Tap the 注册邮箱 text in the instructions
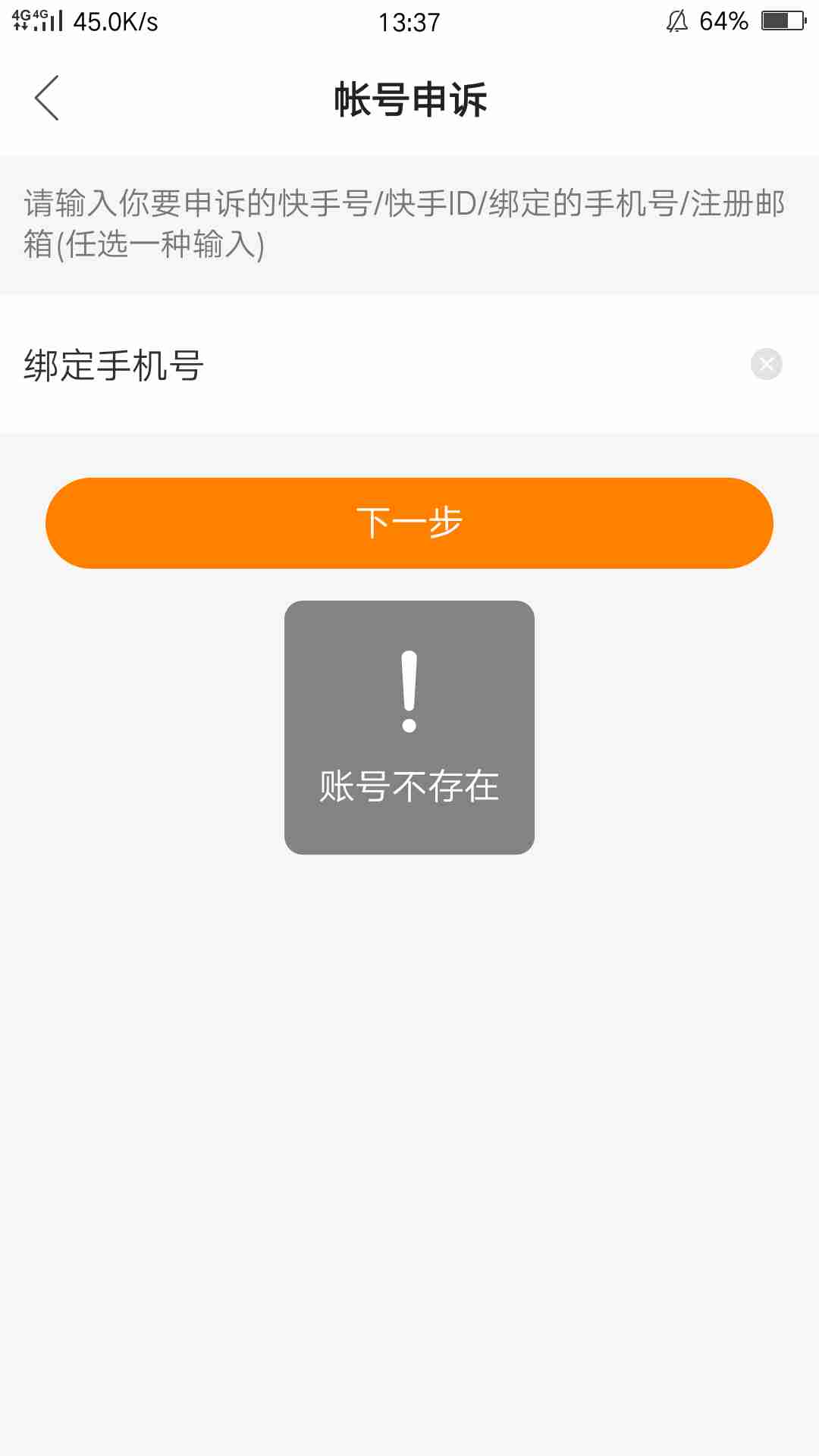This screenshot has width=819, height=1456. (x=739, y=201)
